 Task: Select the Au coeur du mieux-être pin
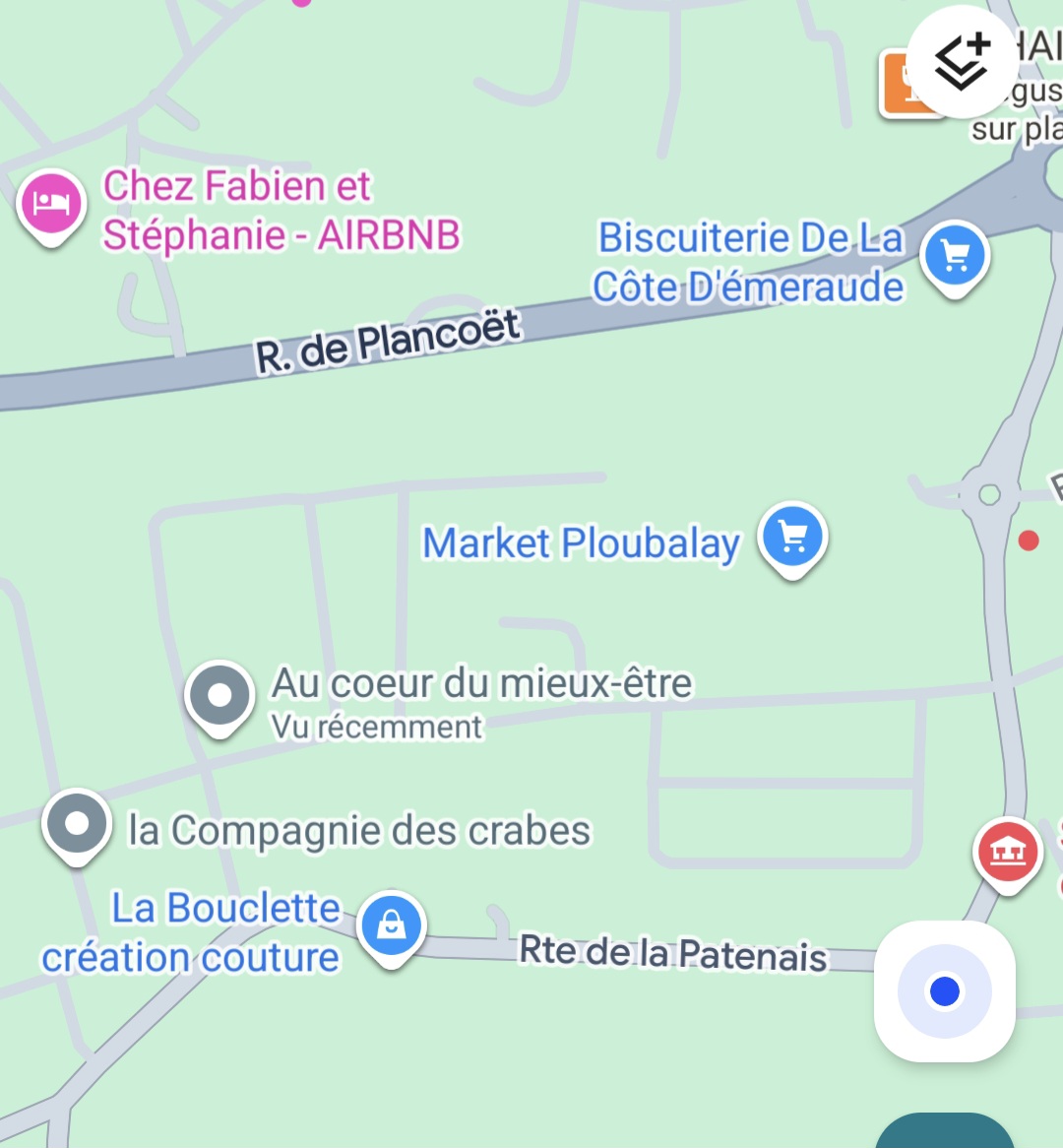[x=219, y=696]
